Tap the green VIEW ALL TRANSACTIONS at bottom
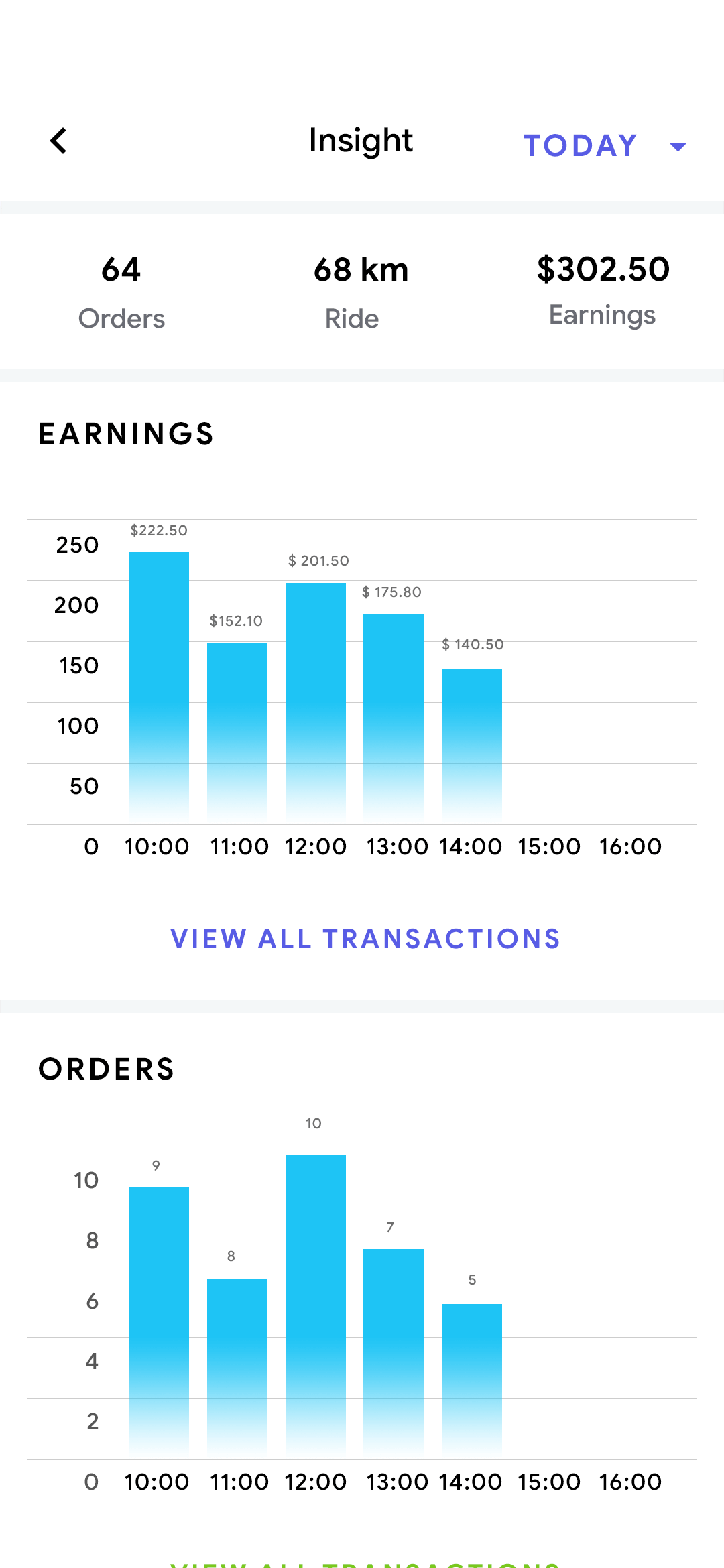This screenshot has height=1568, width=724. point(365,1561)
